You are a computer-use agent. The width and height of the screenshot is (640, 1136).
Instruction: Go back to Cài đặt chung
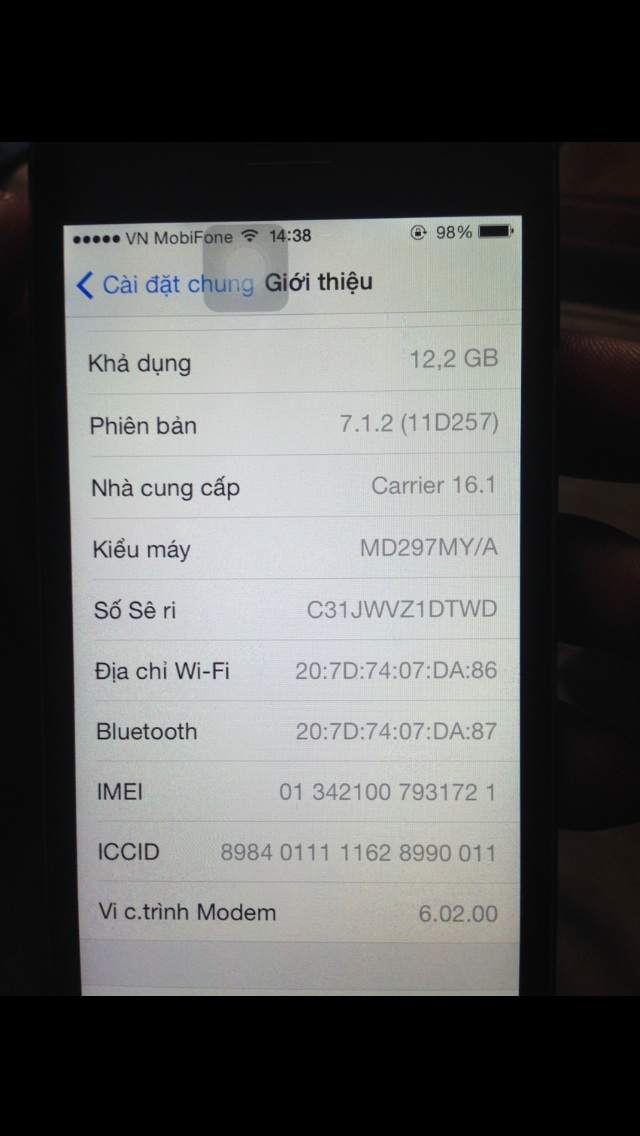click(x=165, y=285)
